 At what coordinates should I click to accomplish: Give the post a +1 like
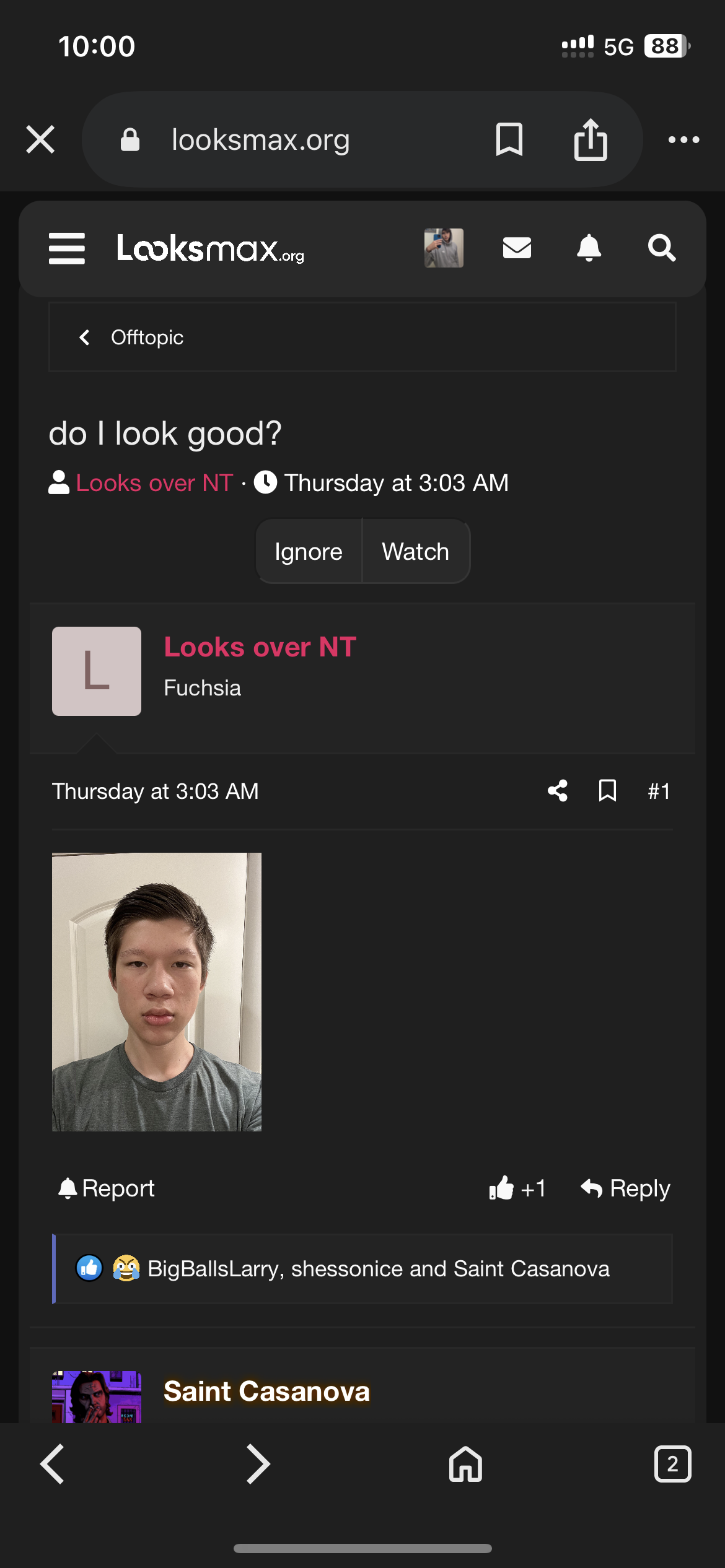click(x=517, y=1188)
